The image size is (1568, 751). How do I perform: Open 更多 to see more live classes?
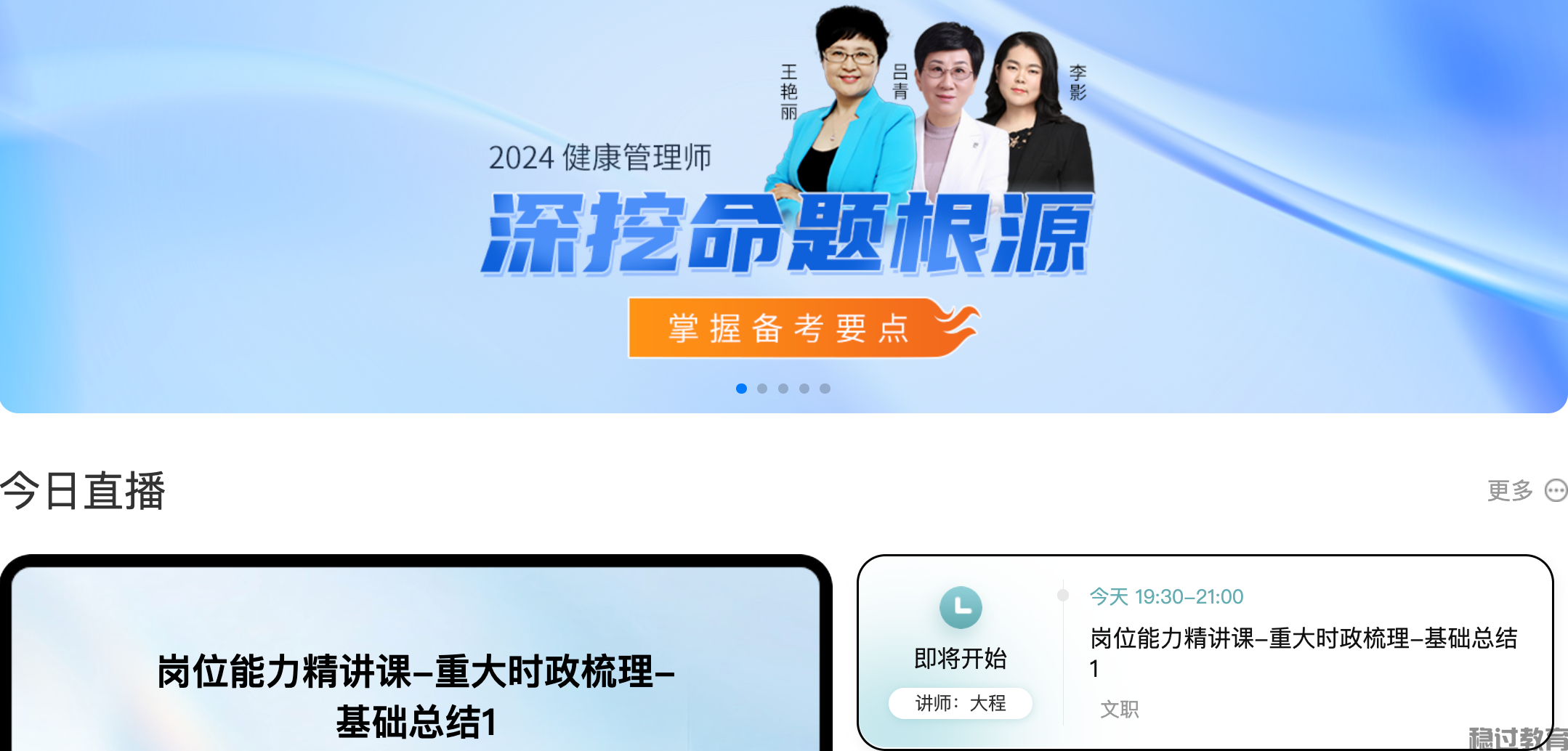(x=1526, y=491)
